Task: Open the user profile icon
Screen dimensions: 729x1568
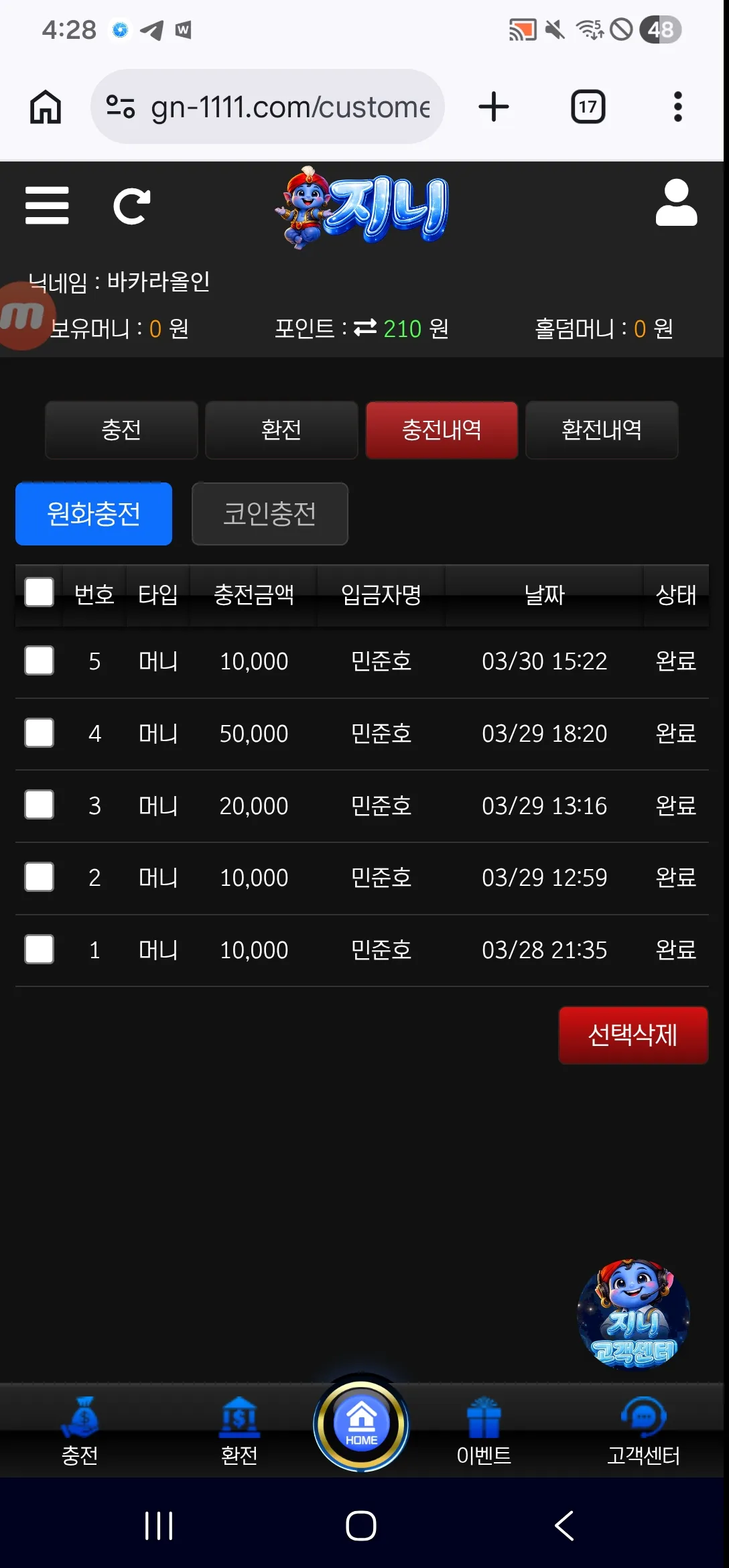Action: 676,202
